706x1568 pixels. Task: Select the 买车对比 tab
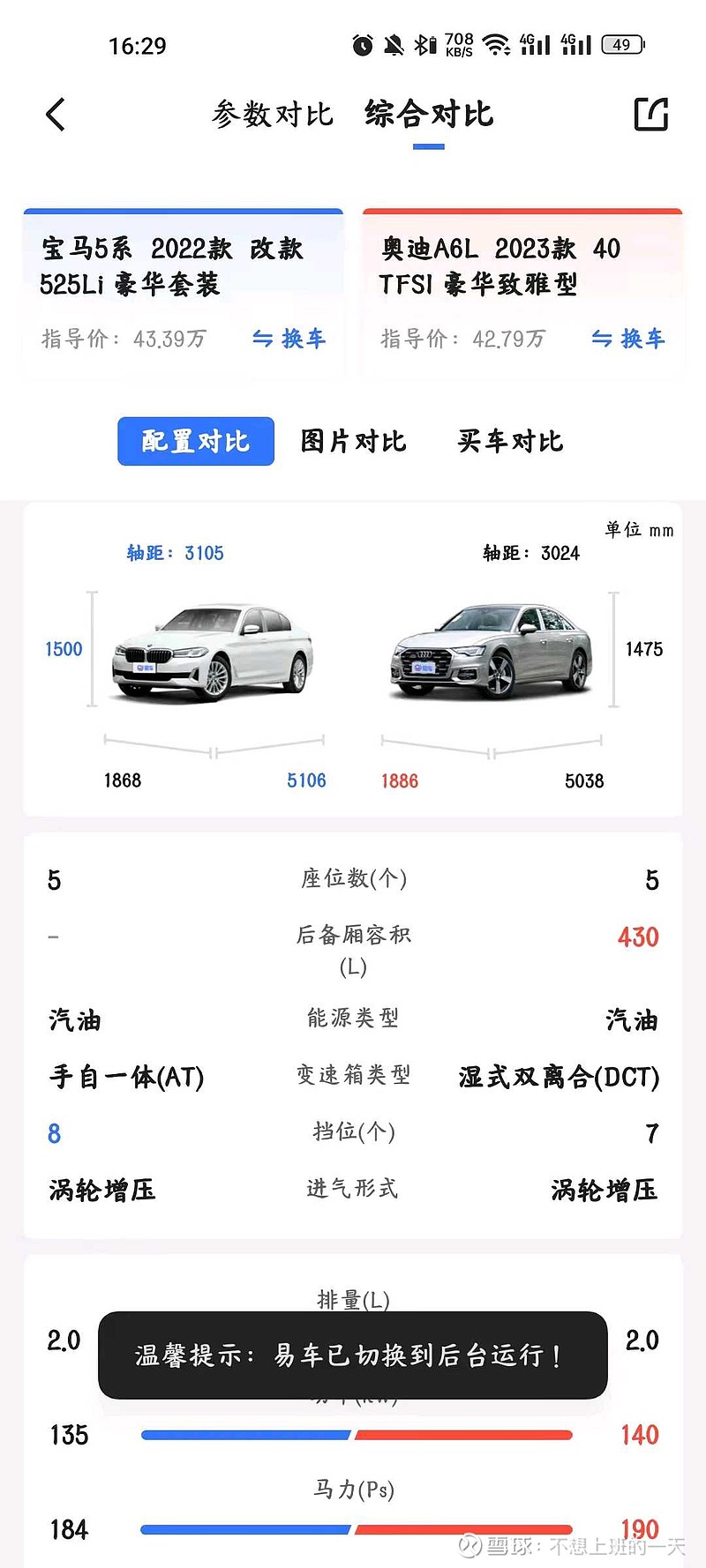(x=510, y=441)
